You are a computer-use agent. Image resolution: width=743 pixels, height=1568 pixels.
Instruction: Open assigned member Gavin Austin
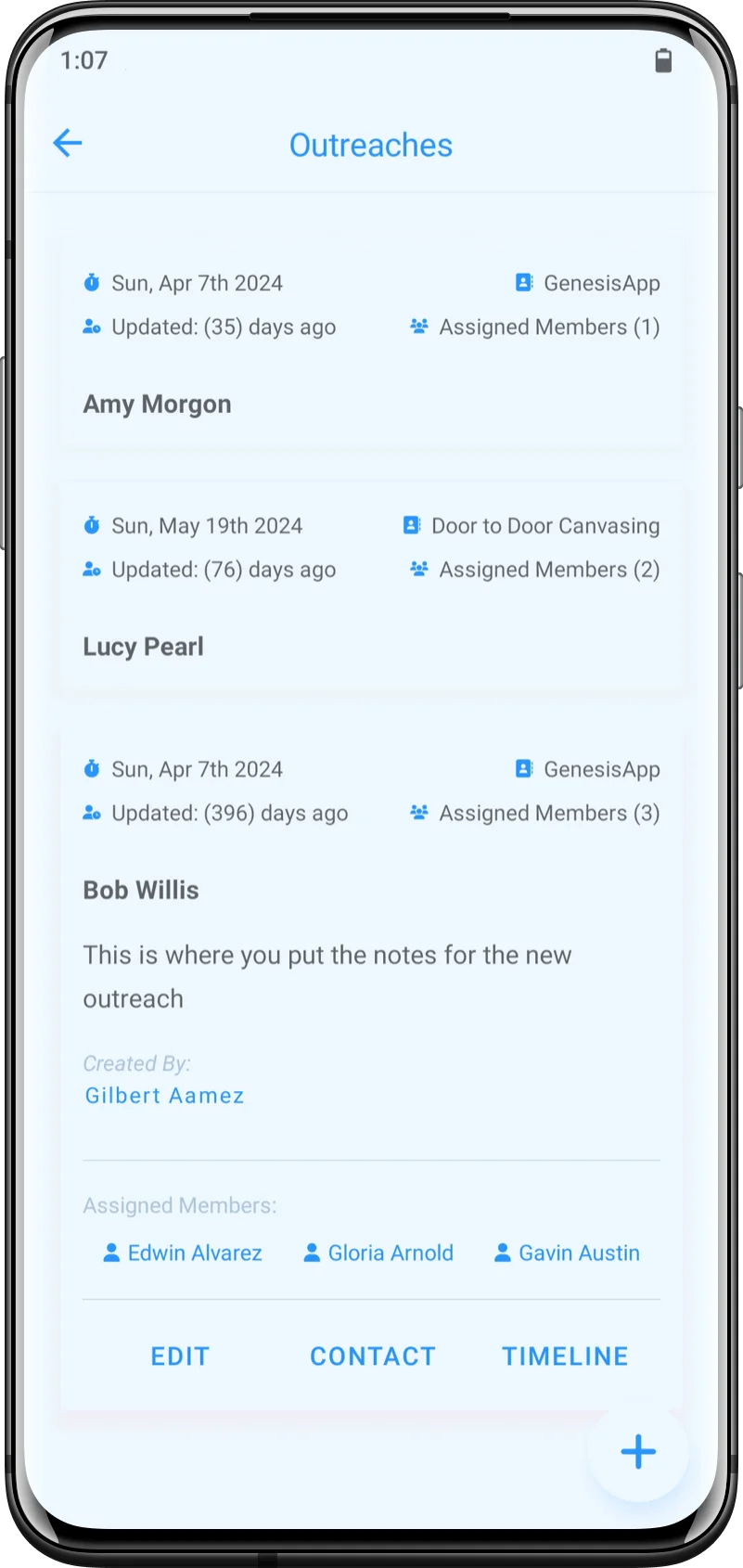pos(568,1253)
